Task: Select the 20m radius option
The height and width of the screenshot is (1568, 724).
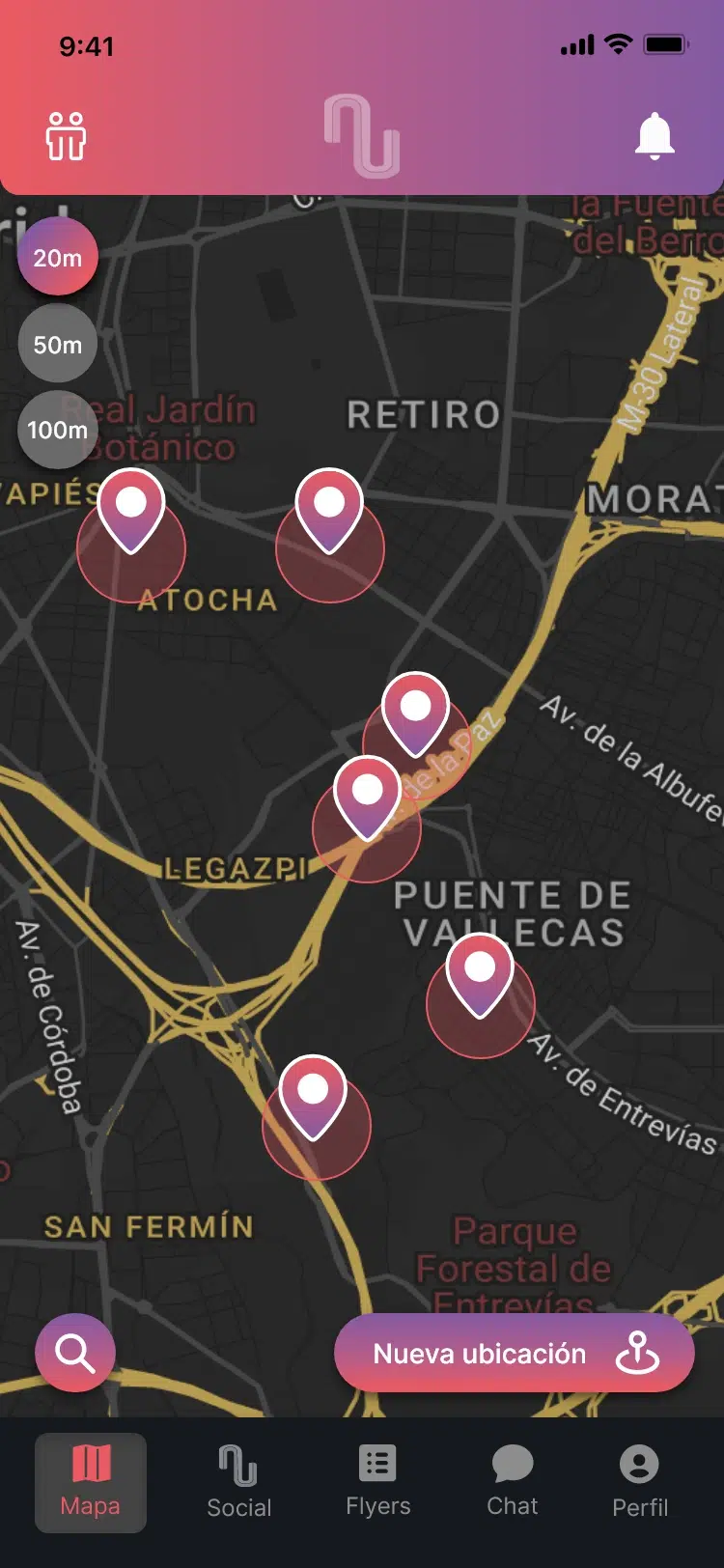Action: pyautogui.click(x=58, y=258)
